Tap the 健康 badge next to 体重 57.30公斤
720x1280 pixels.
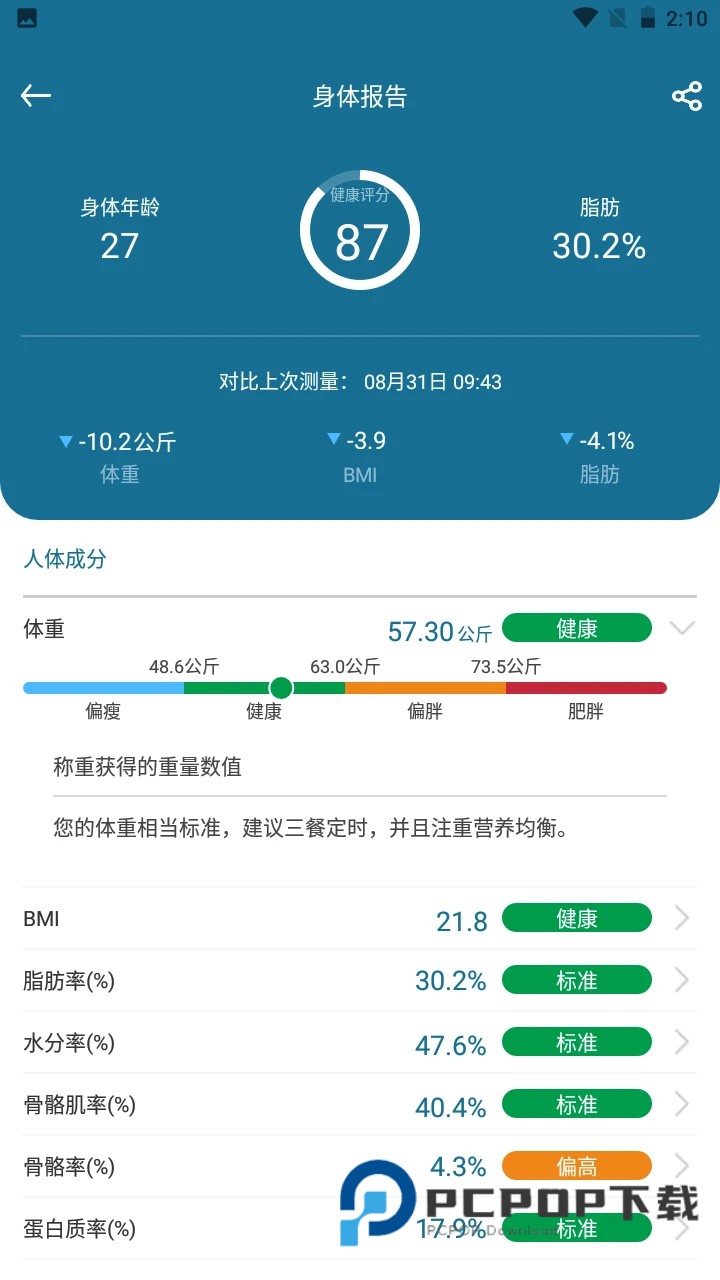[577, 627]
